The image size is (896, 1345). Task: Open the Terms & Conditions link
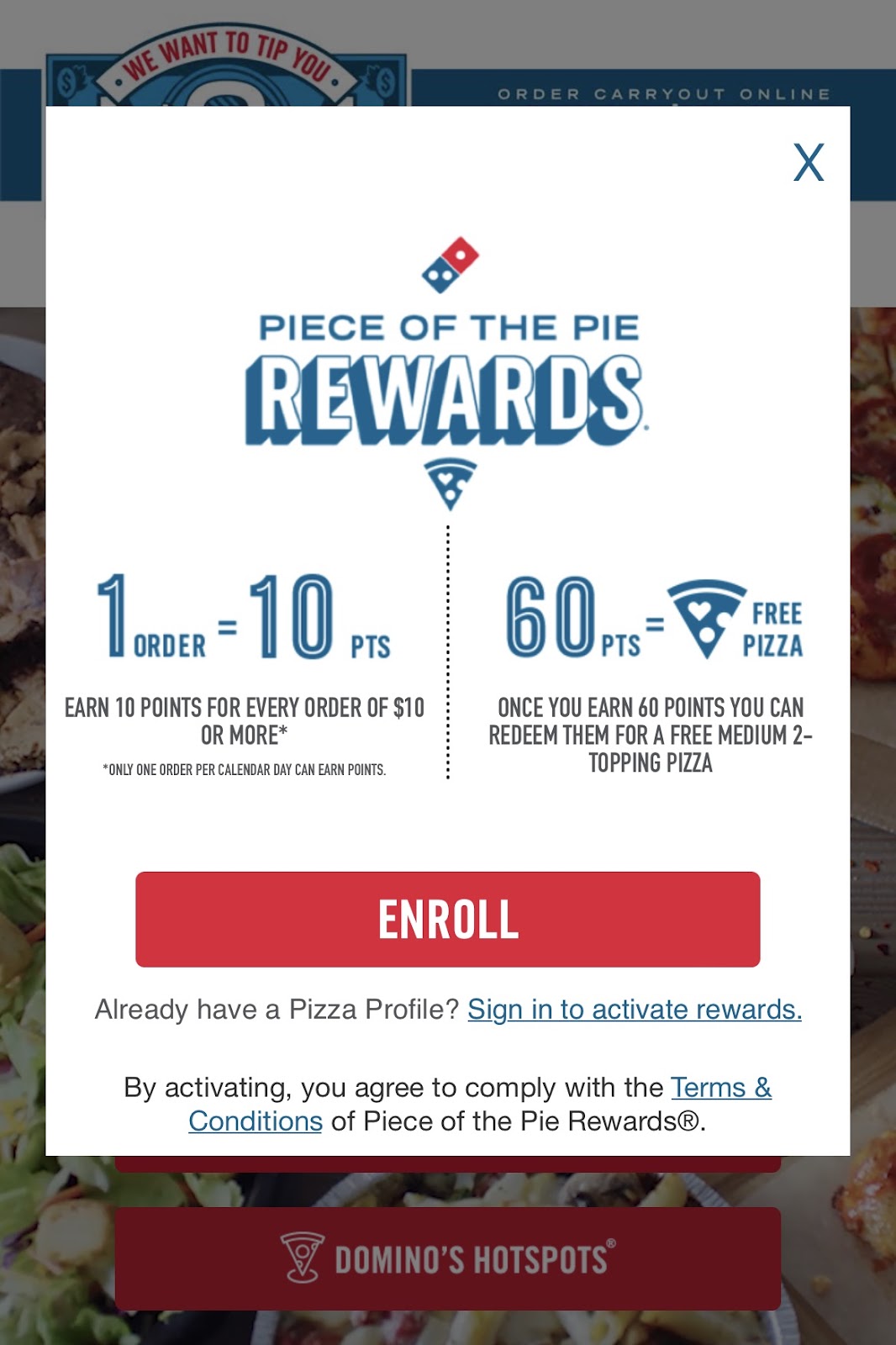(720, 1088)
